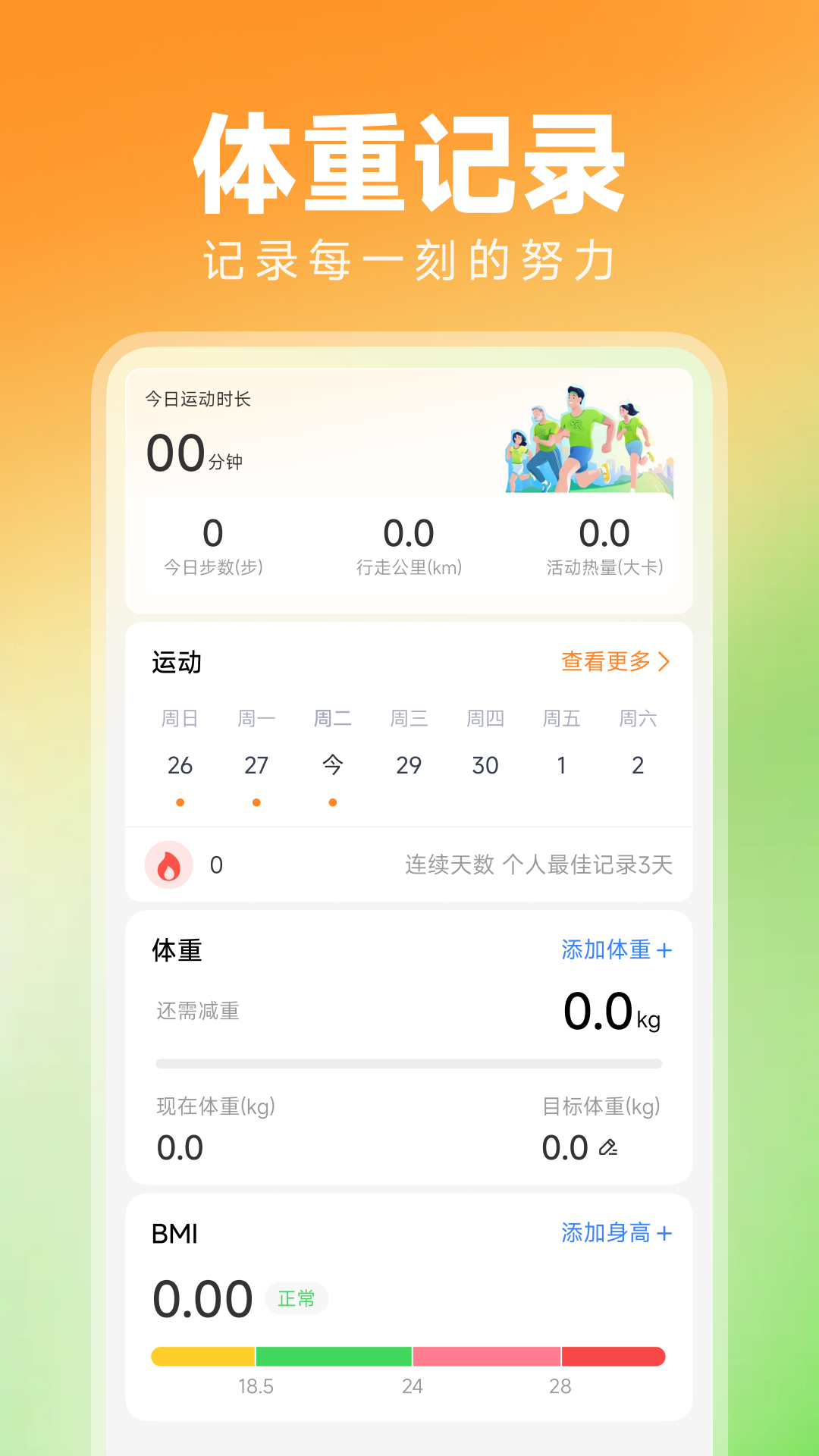
Task: Select date 29 under 周三
Action: pos(409,765)
